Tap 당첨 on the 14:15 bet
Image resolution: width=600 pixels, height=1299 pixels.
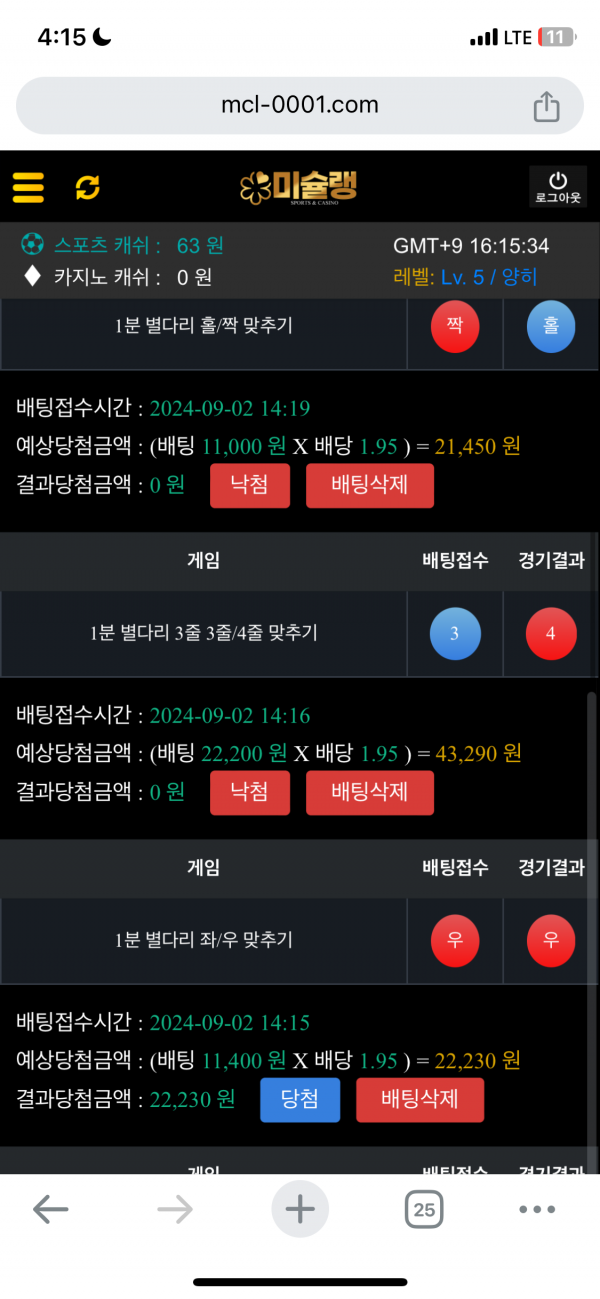click(x=300, y=1100)
